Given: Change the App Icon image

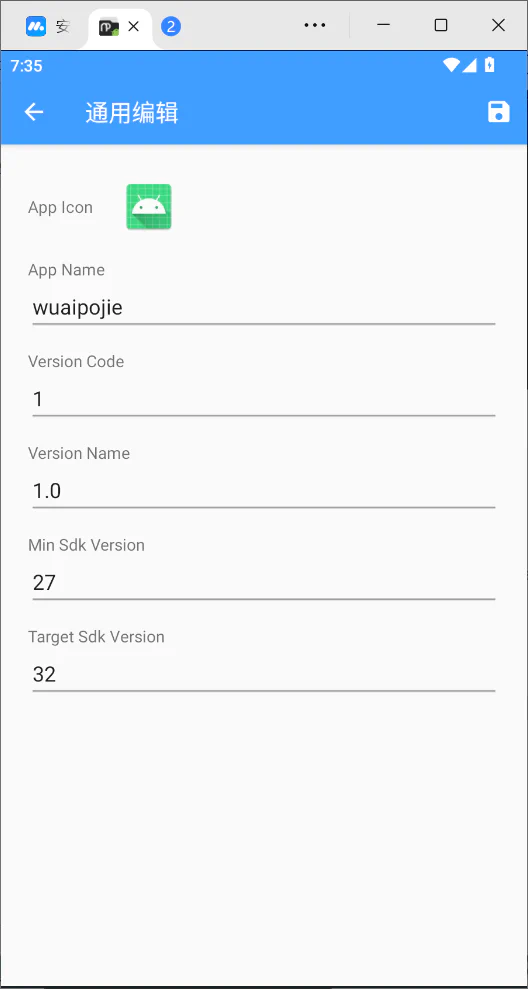Looking at the screenshot, I should [149, 207].
